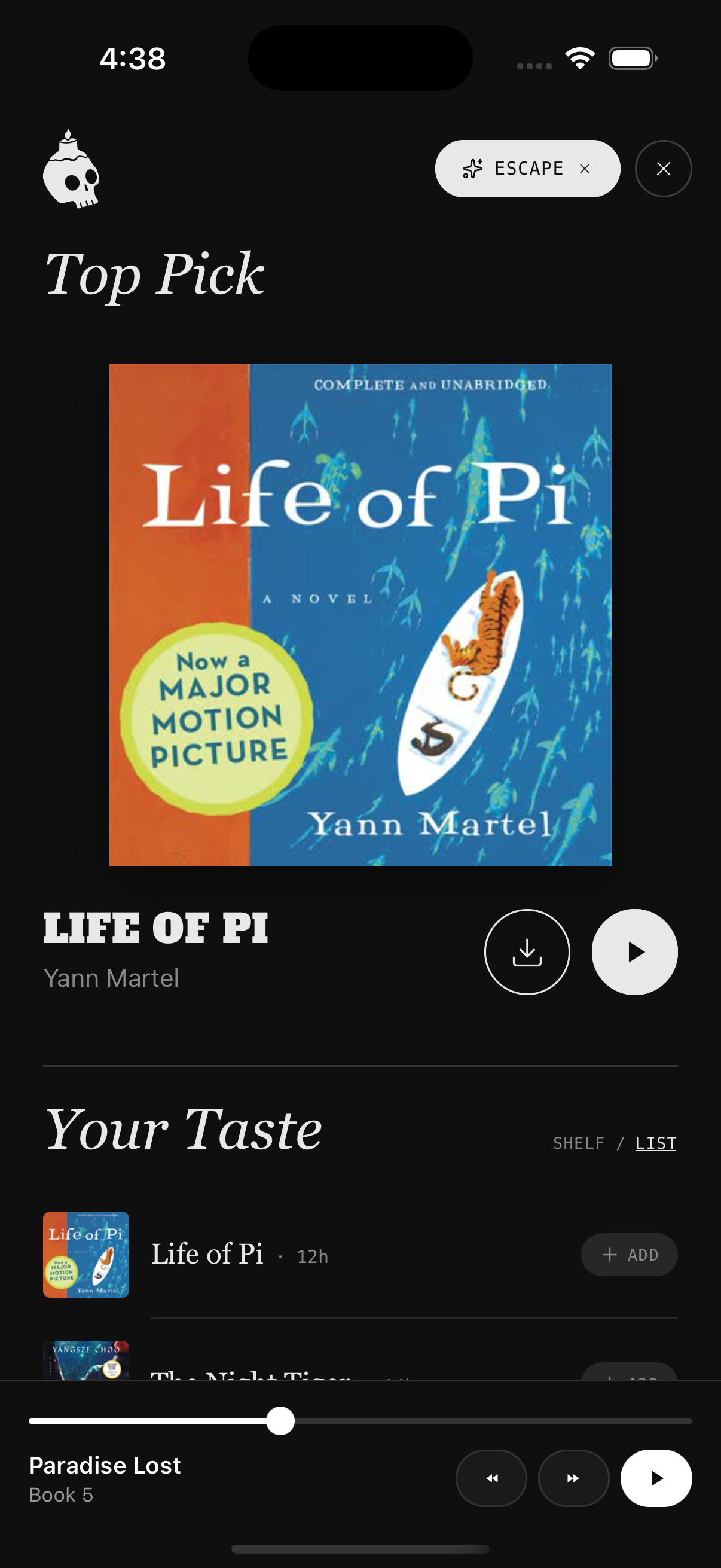Fast-forward Paradise Lost playback
721x1568 pixels.
click(573, 1478)
